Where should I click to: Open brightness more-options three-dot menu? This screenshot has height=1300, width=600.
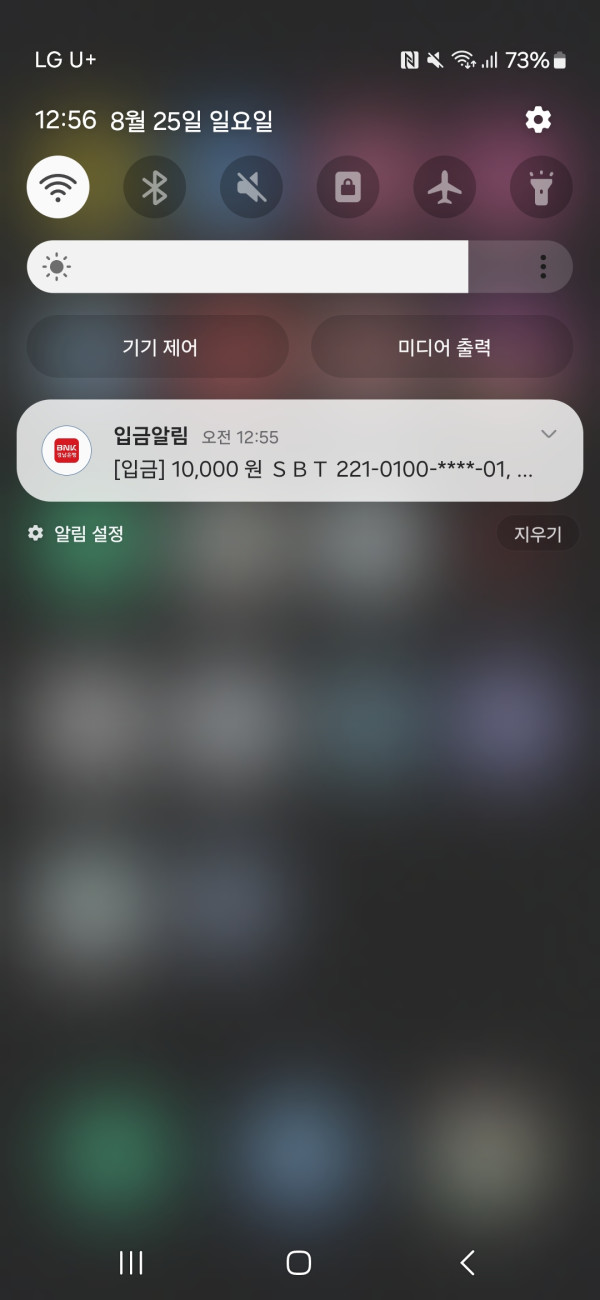point(543,266)
